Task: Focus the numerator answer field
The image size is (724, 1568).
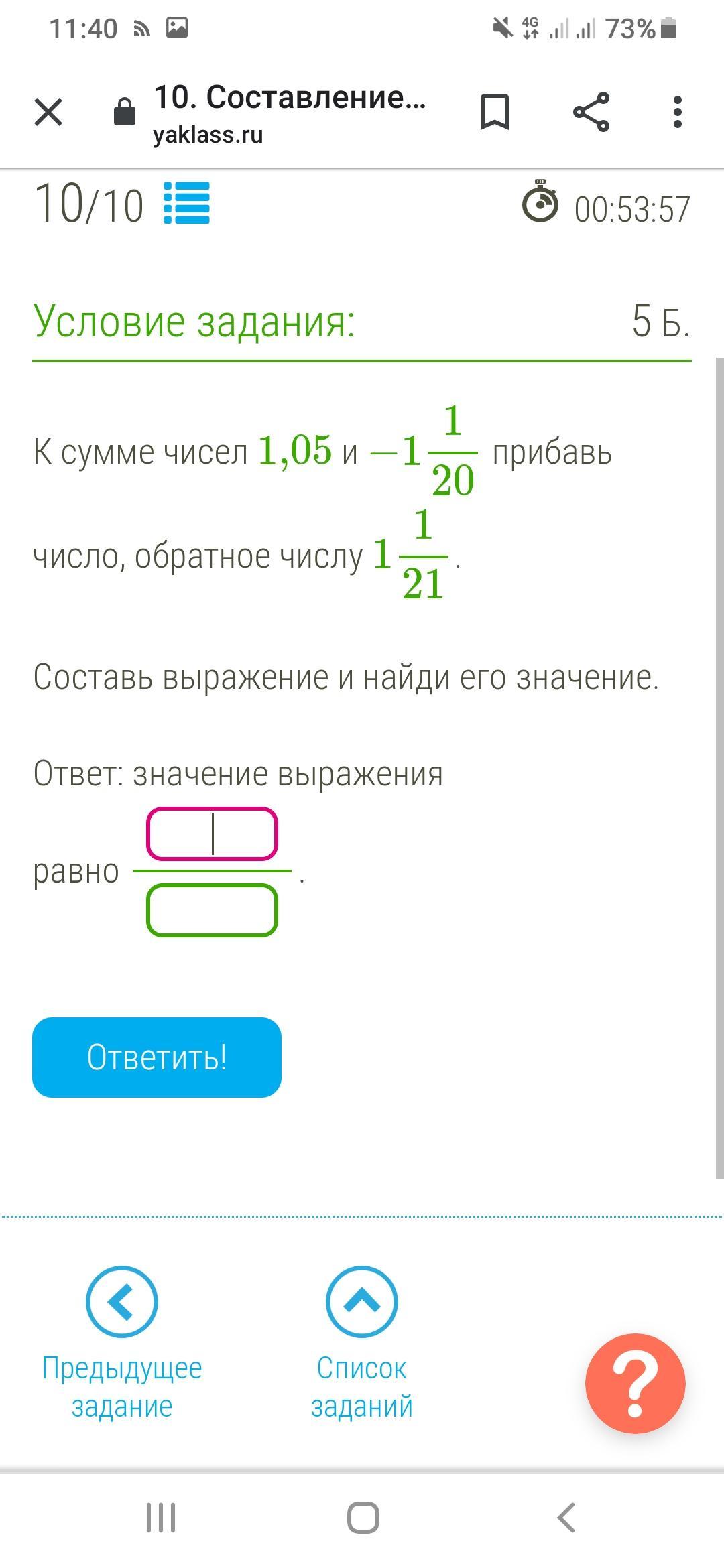Action: 212,834
